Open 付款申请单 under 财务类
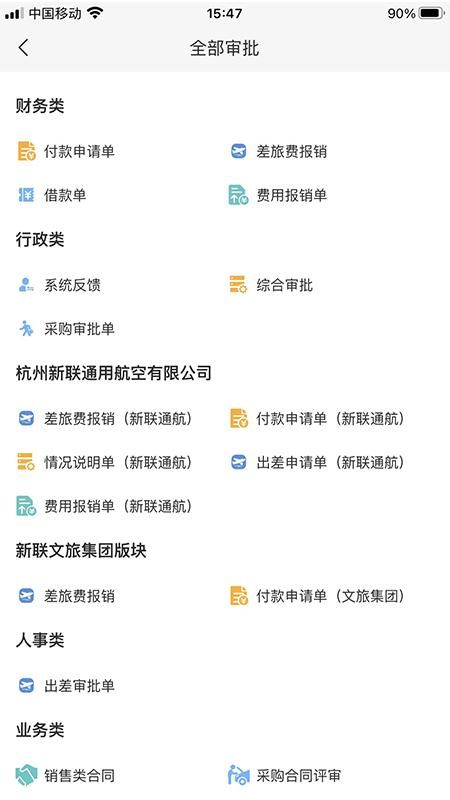The image size is (450, 800). coord(66,151)
